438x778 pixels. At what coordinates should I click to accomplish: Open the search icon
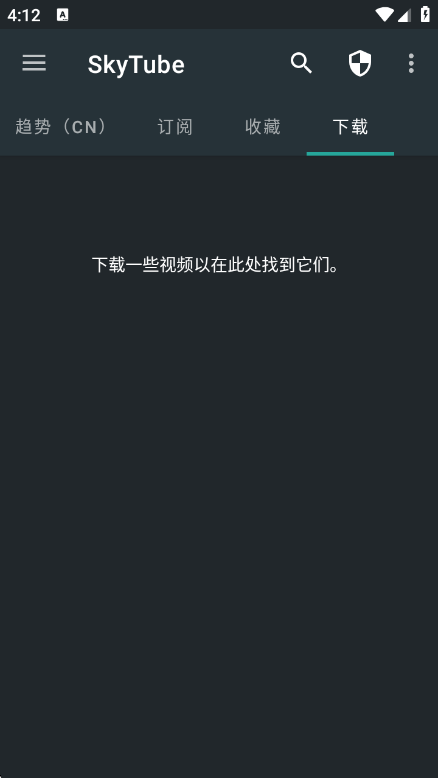click(x=301, y=64)
